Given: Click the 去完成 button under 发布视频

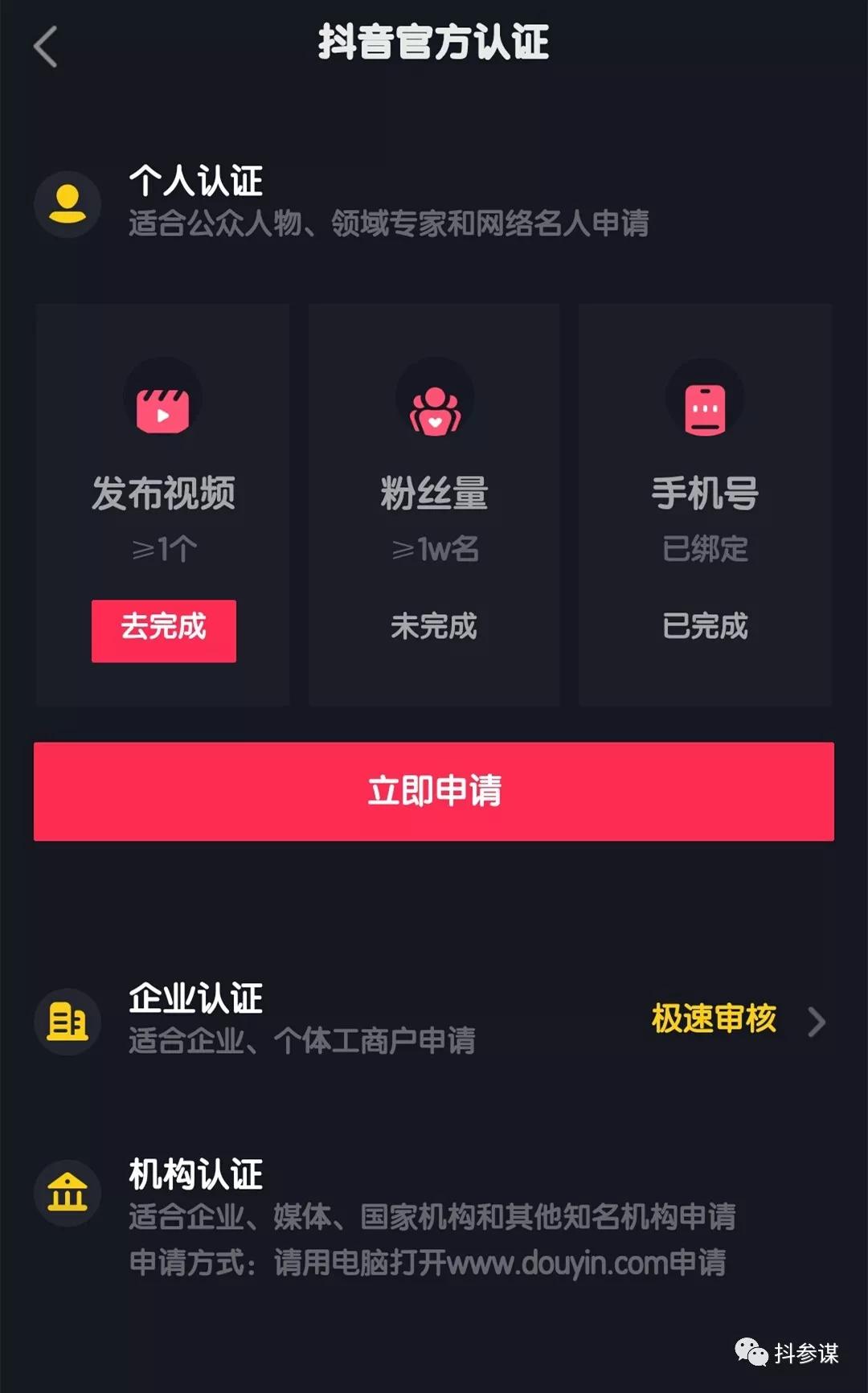Looking at the screenshot, I should (x=163, y=631).
